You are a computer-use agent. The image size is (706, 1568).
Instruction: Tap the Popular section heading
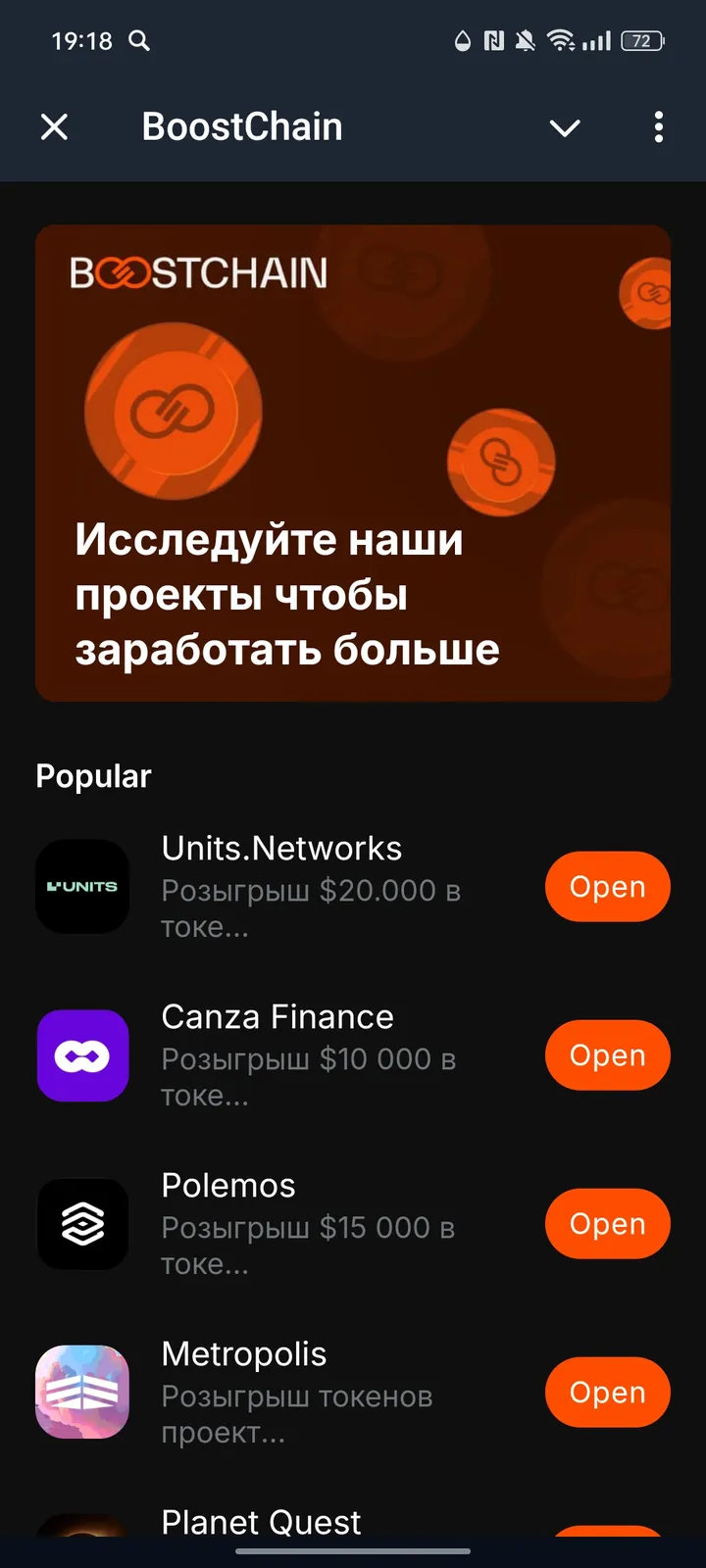pos(92,775)
